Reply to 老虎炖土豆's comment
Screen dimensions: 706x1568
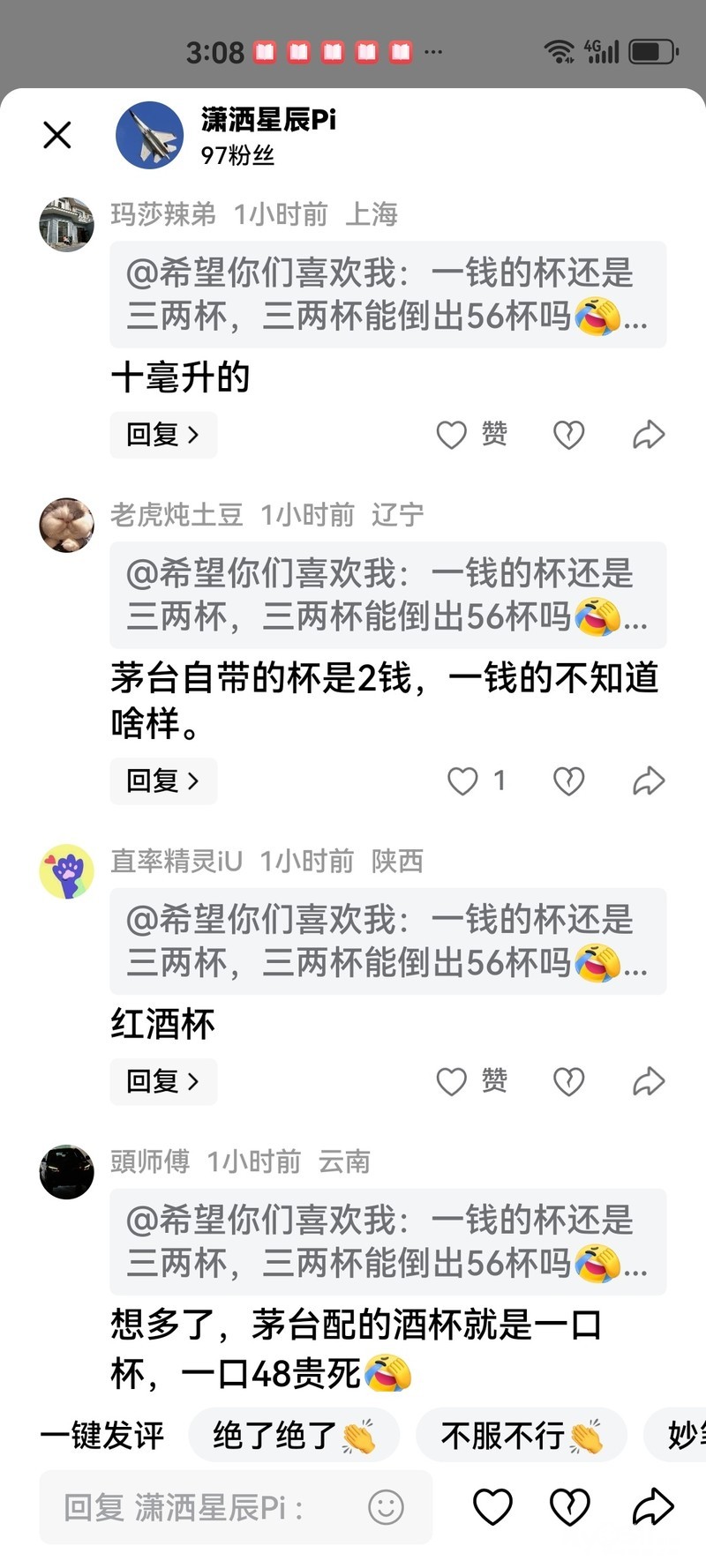[x=163, y=780]
